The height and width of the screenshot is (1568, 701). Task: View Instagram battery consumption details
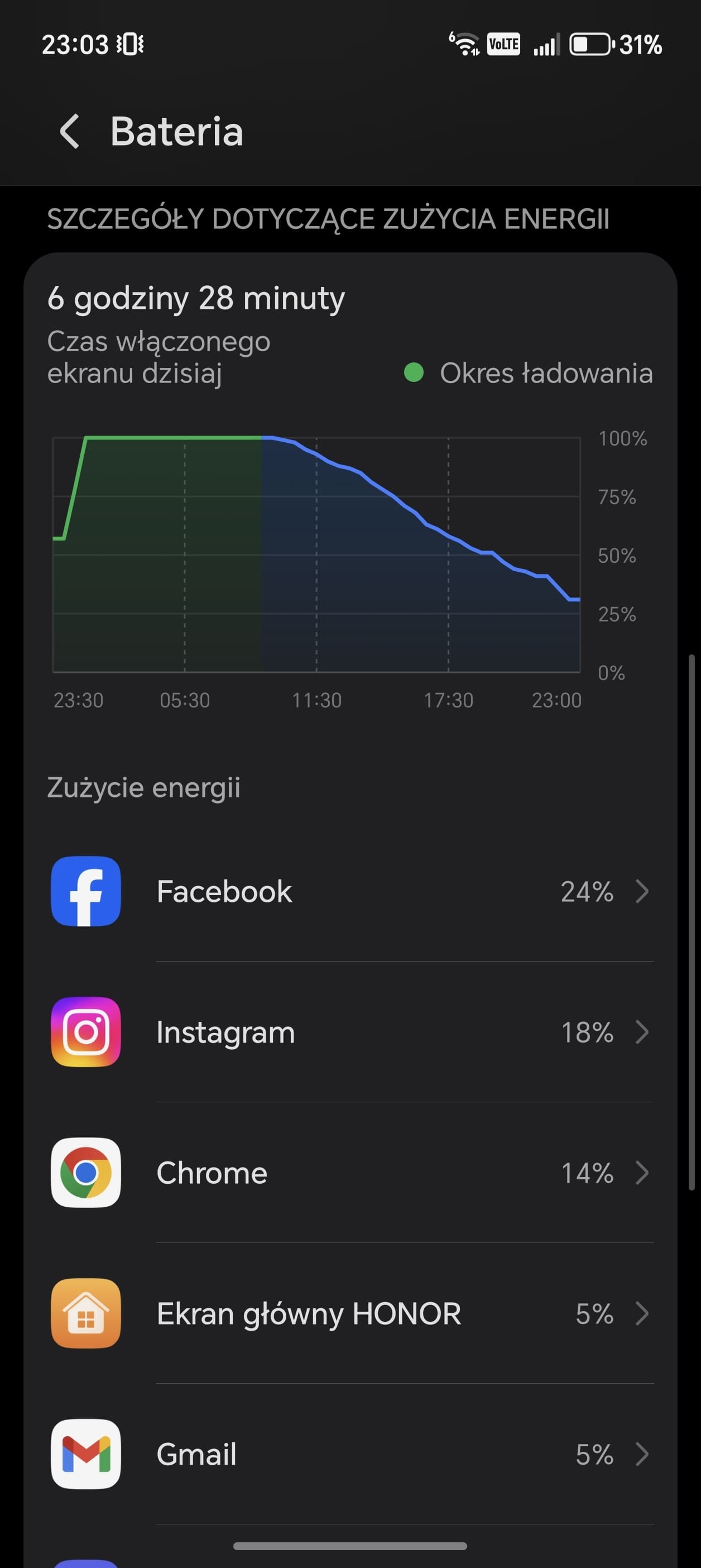pos(350,1032)
